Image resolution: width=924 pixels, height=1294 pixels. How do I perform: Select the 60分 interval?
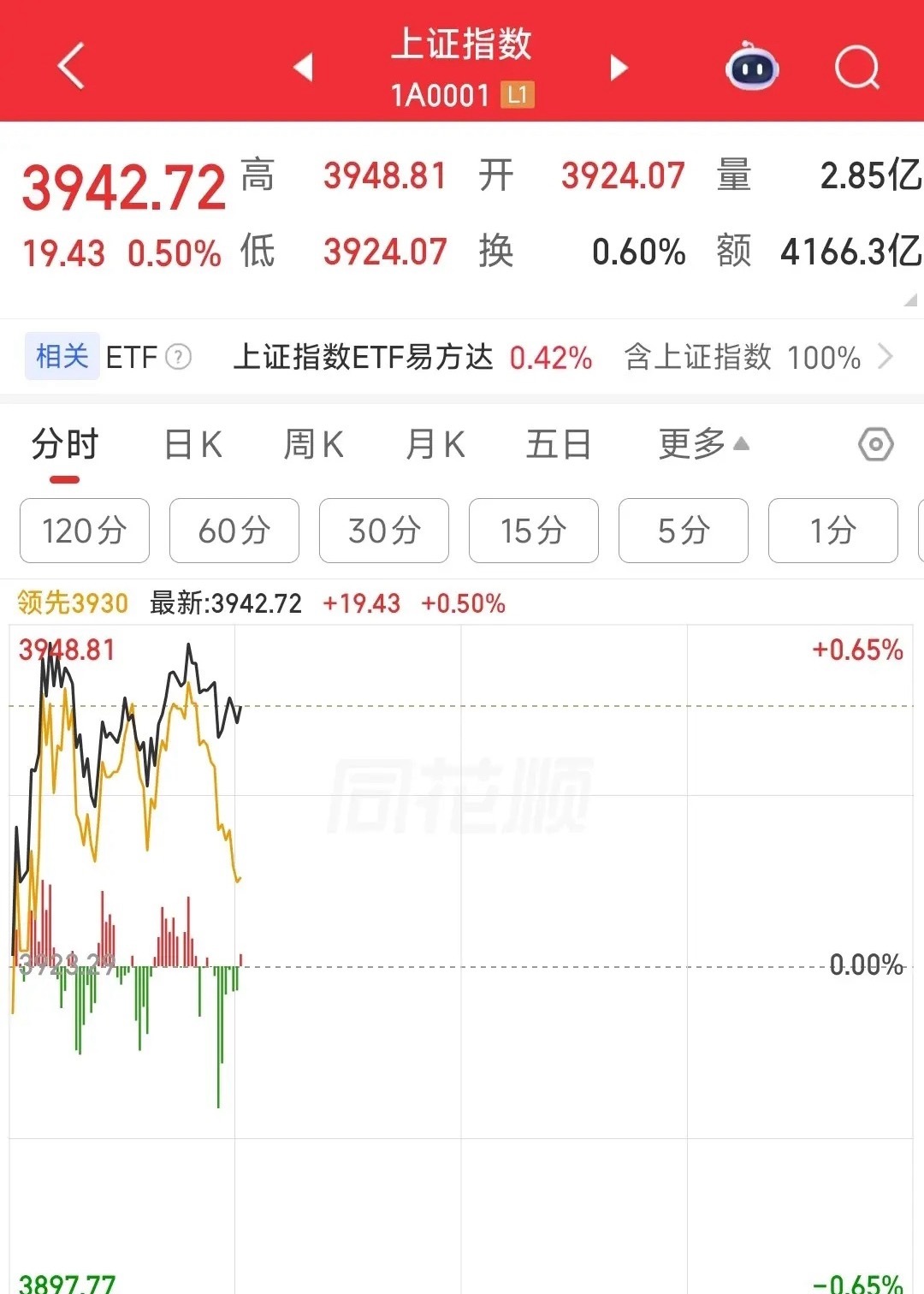pos(234,531)
